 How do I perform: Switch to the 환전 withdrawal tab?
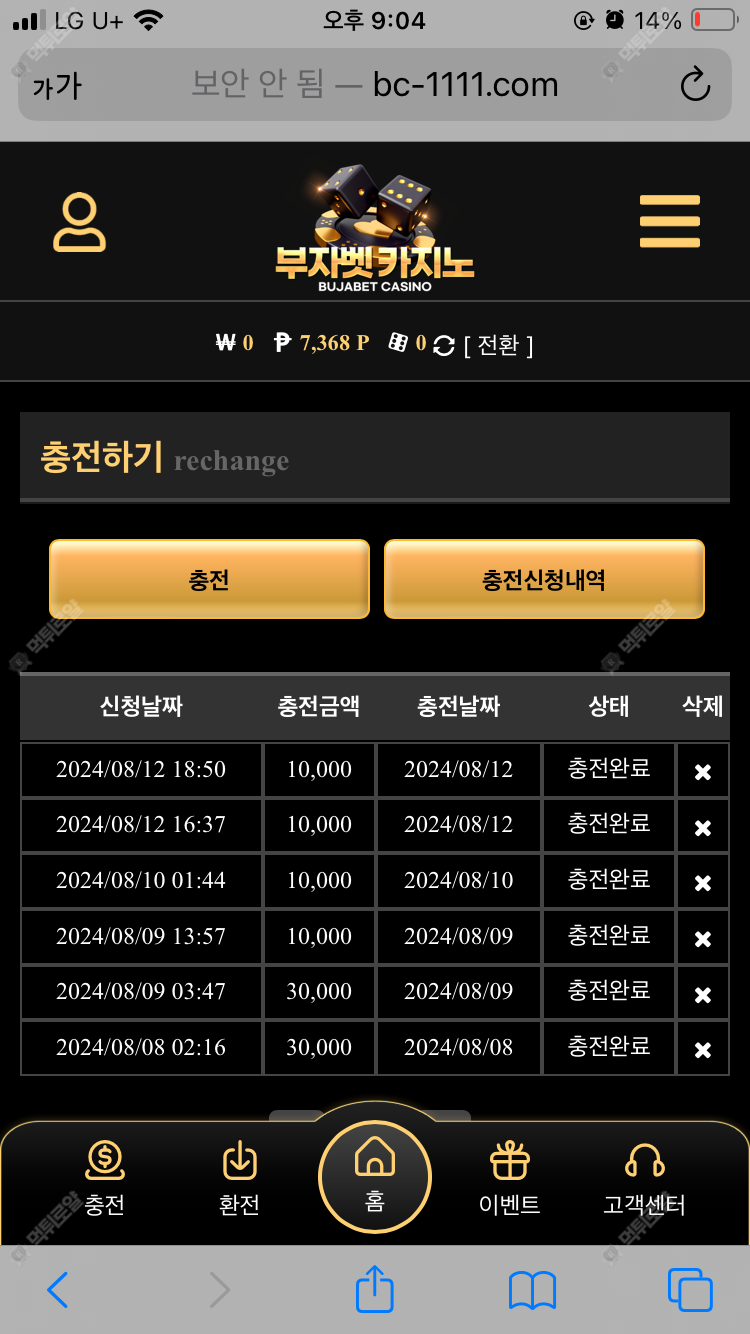pyautogui.click(x=239, y=1178)
